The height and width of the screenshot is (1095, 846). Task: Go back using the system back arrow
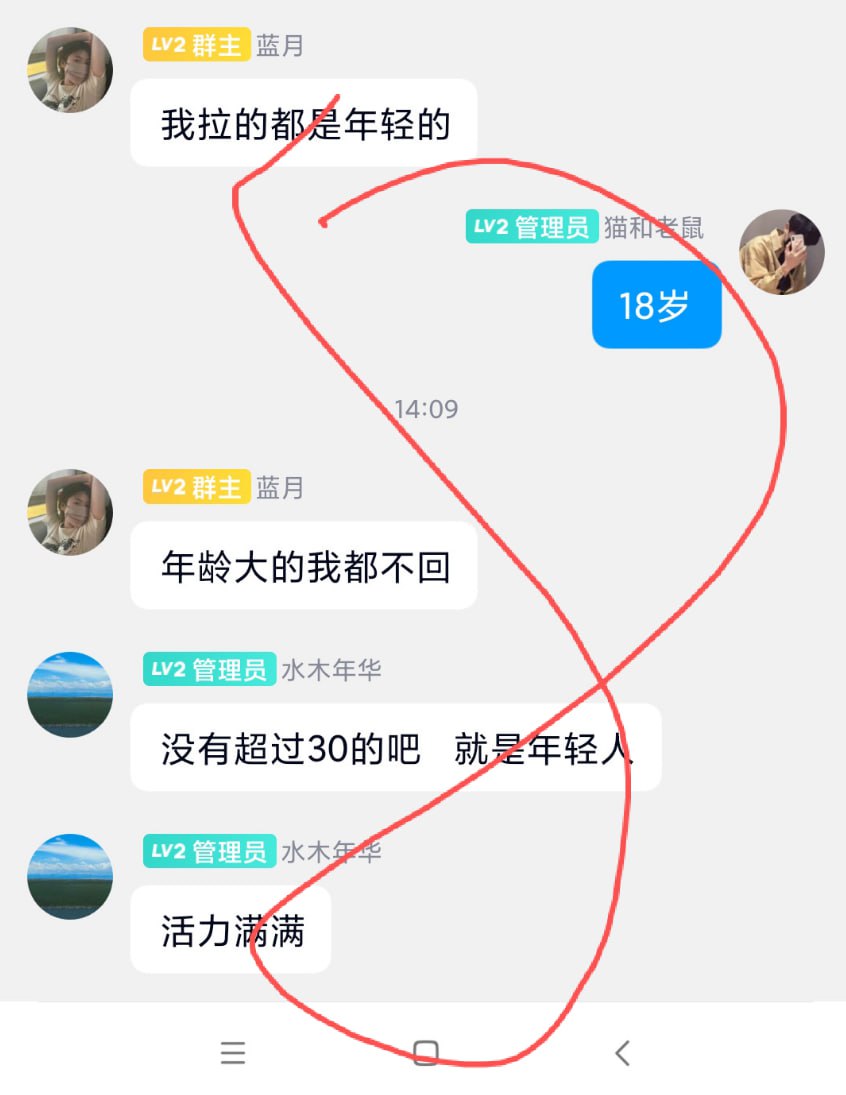click(x=622, y=1052)
